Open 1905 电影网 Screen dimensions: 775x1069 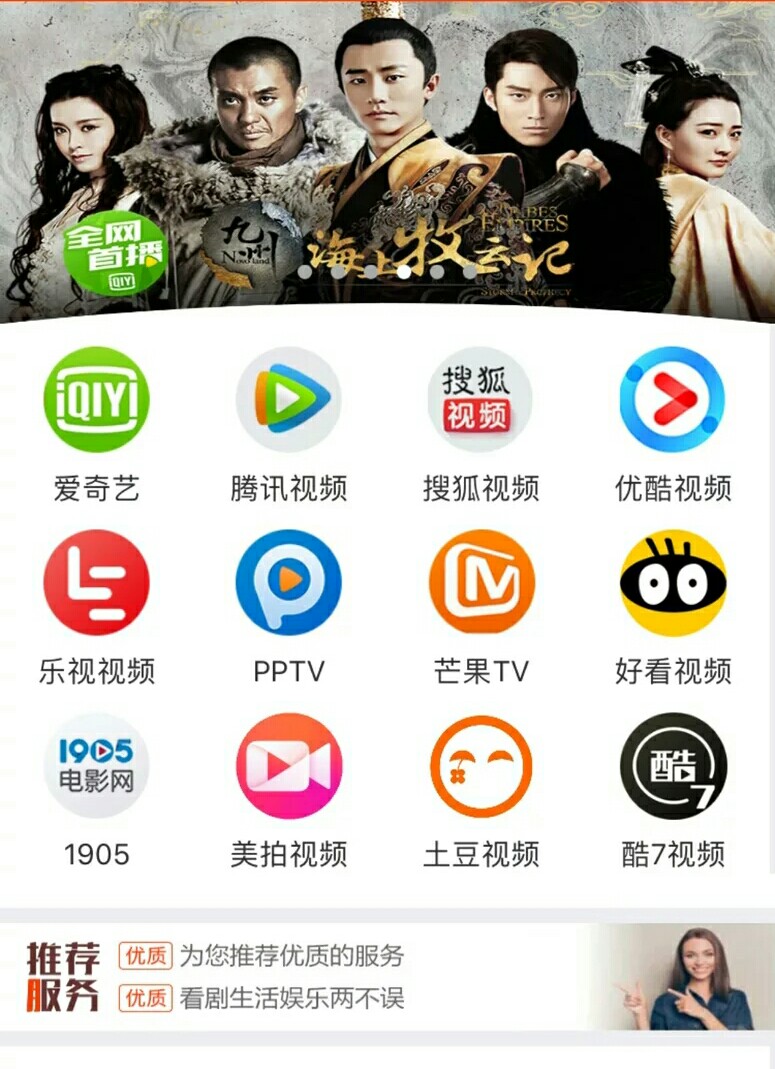point(96,766)
